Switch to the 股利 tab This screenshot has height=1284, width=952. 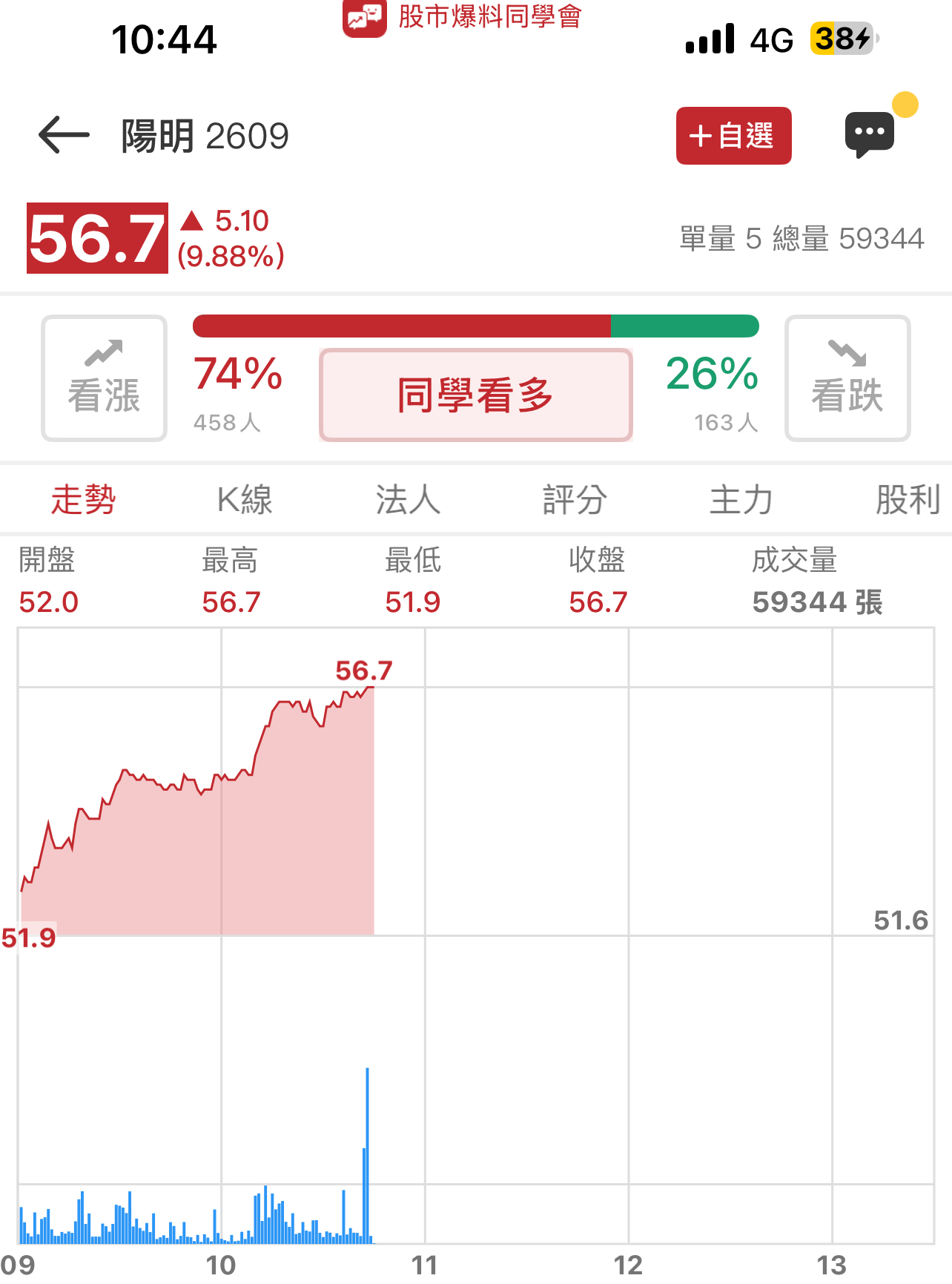click(908, 499)
